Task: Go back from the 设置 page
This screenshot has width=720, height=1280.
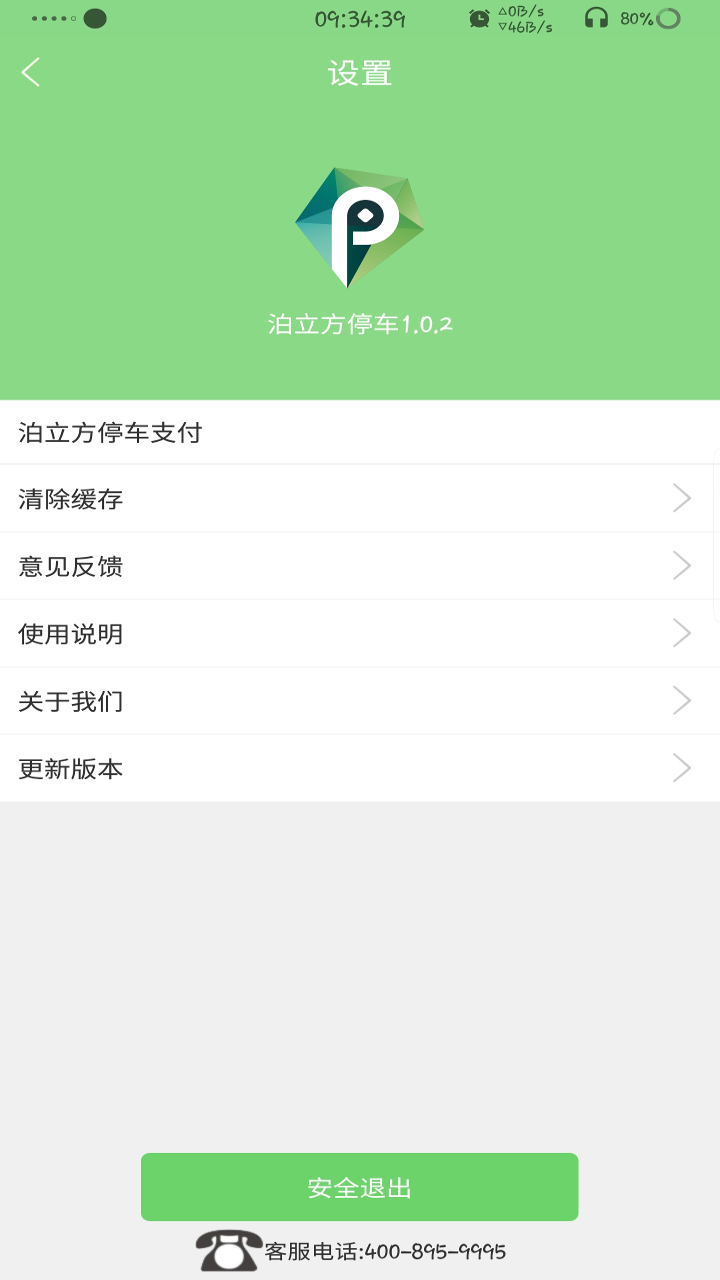Action: coord(32,72)
